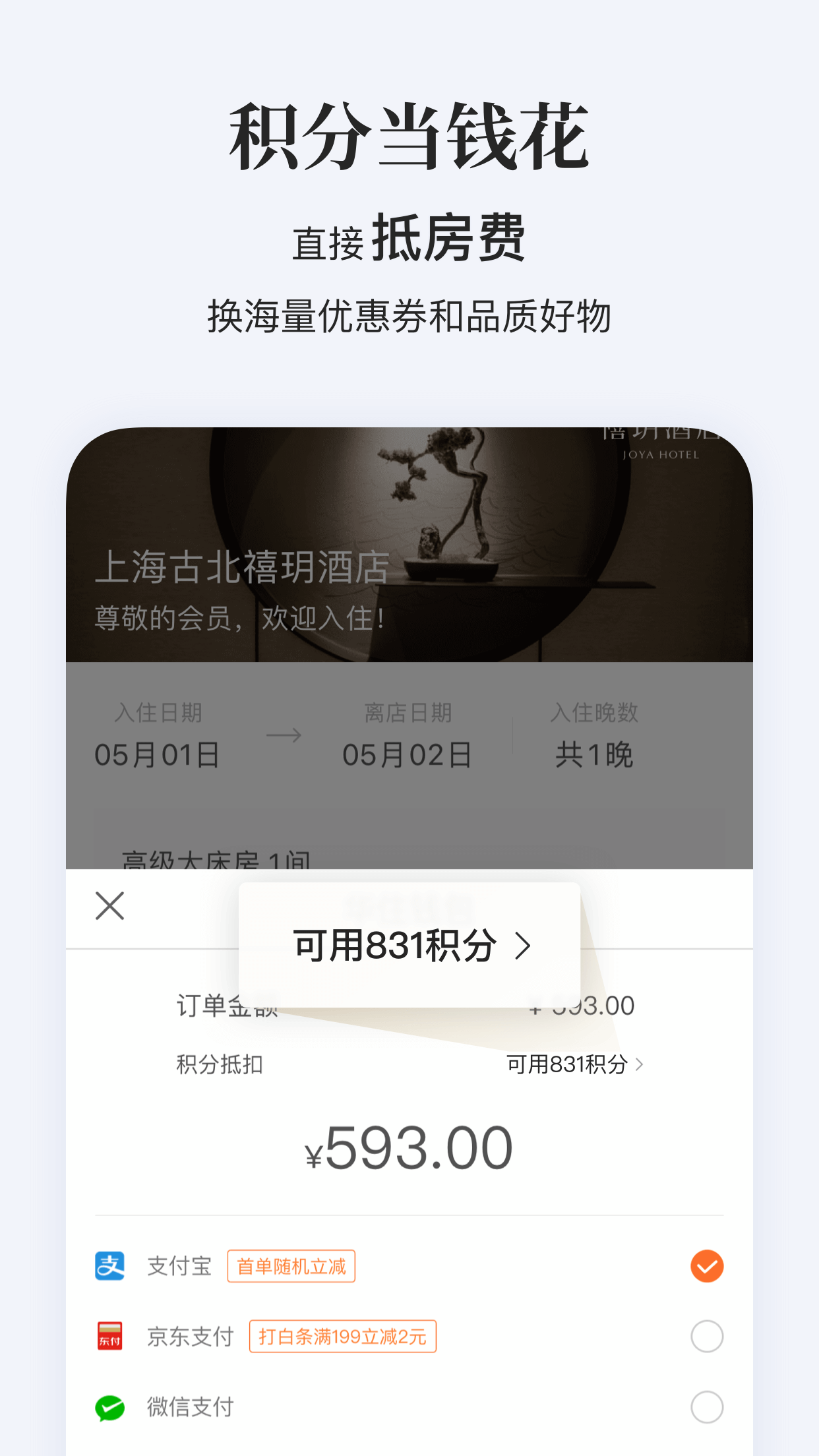Screen dimensions: 819x1456
Task: Tap the 打白条满199立减2元 promotion tag
Action: (342, 1337)
